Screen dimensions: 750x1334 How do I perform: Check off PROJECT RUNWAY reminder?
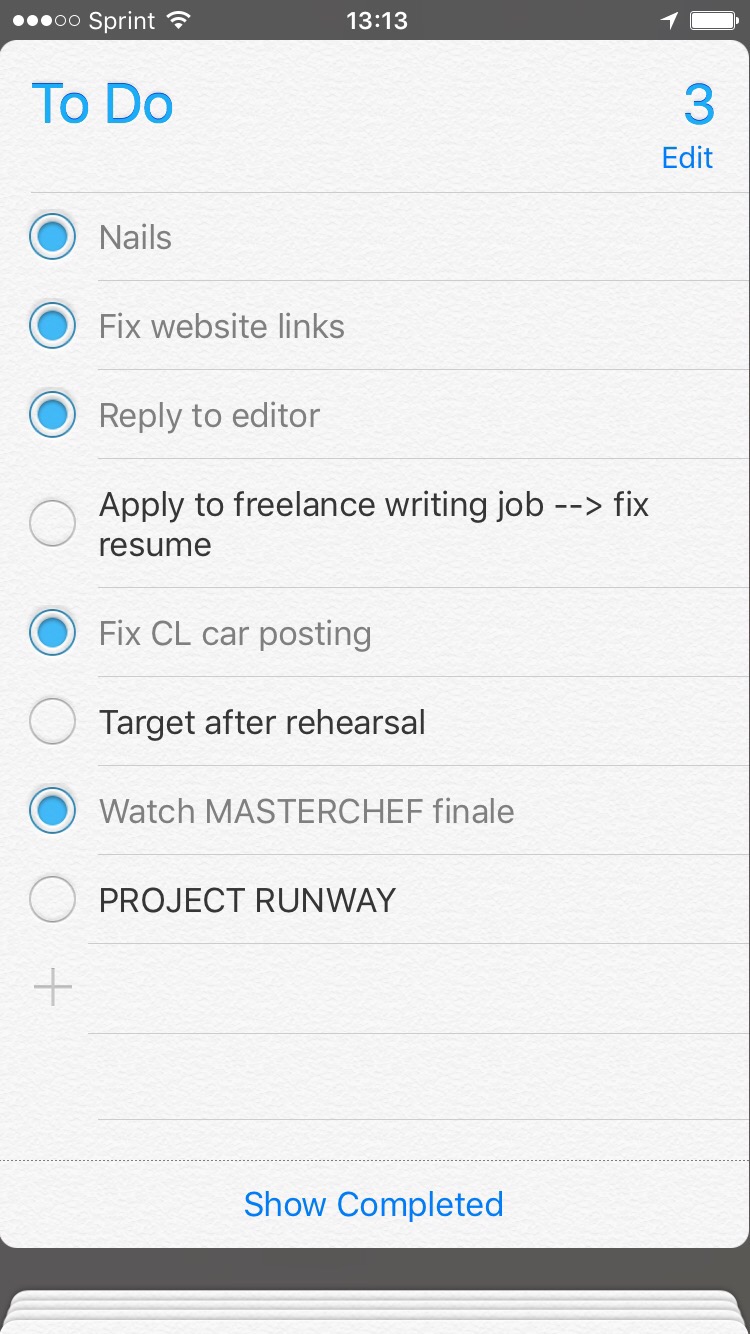pos(52,900)
